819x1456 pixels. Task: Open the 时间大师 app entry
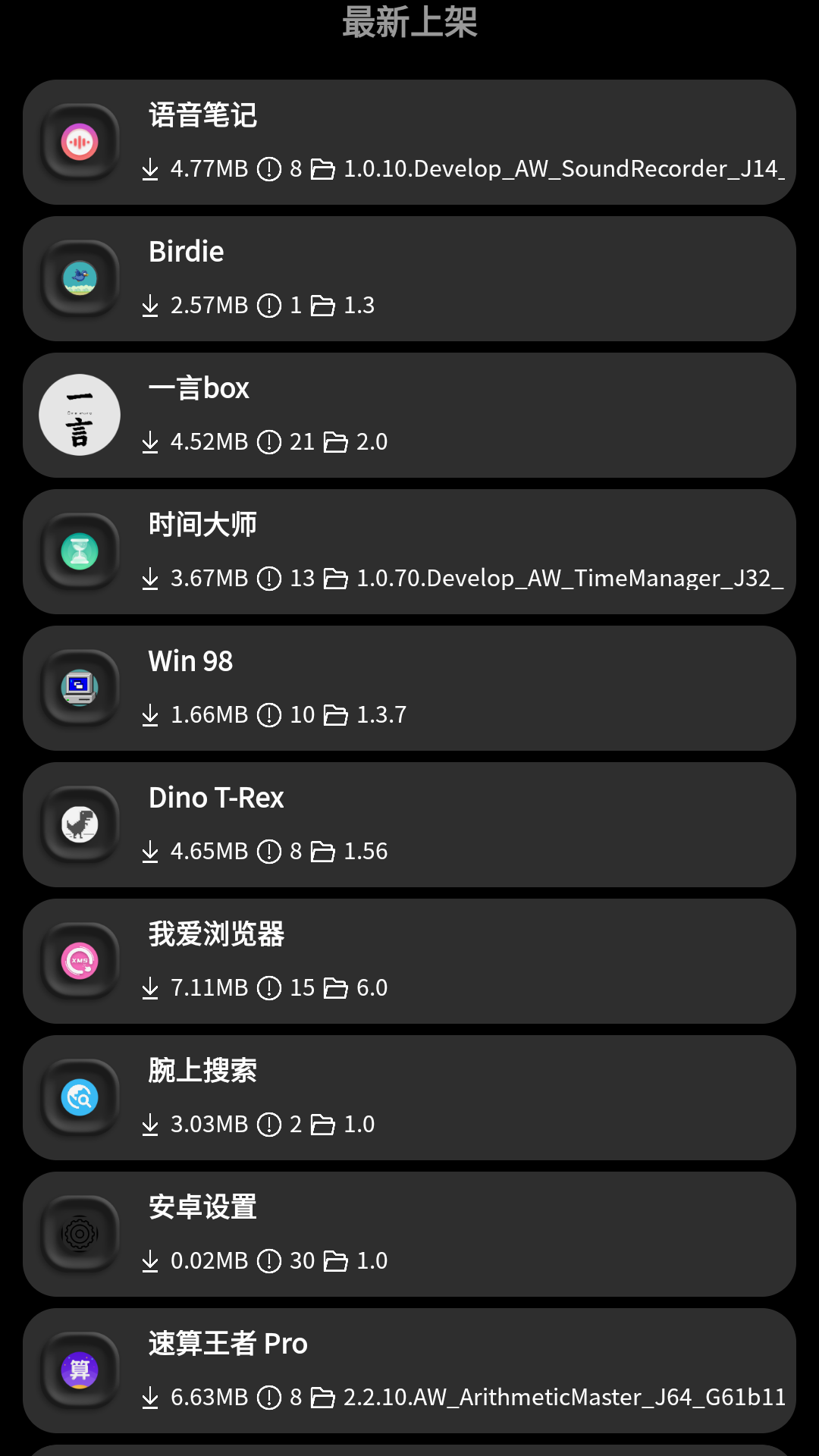point(409,552)
